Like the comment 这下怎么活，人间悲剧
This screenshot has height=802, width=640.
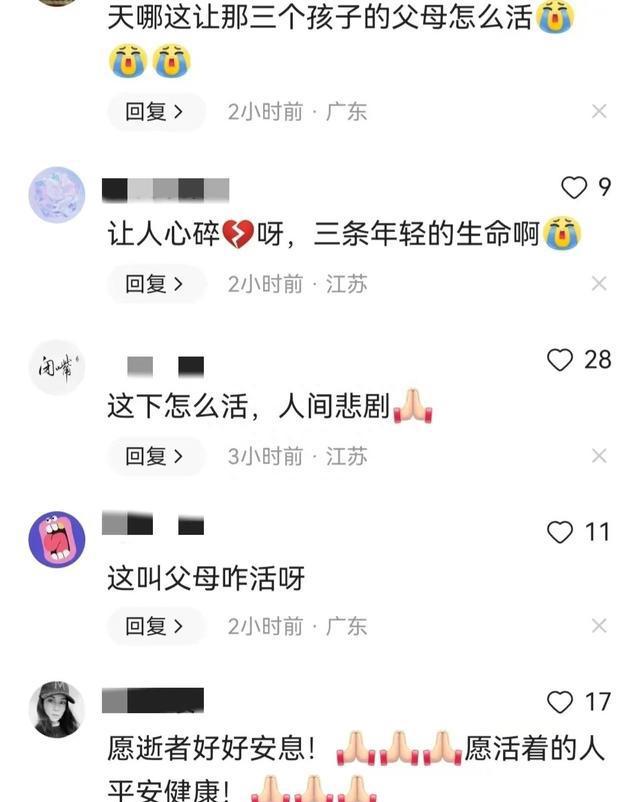[x=560, y=360]
